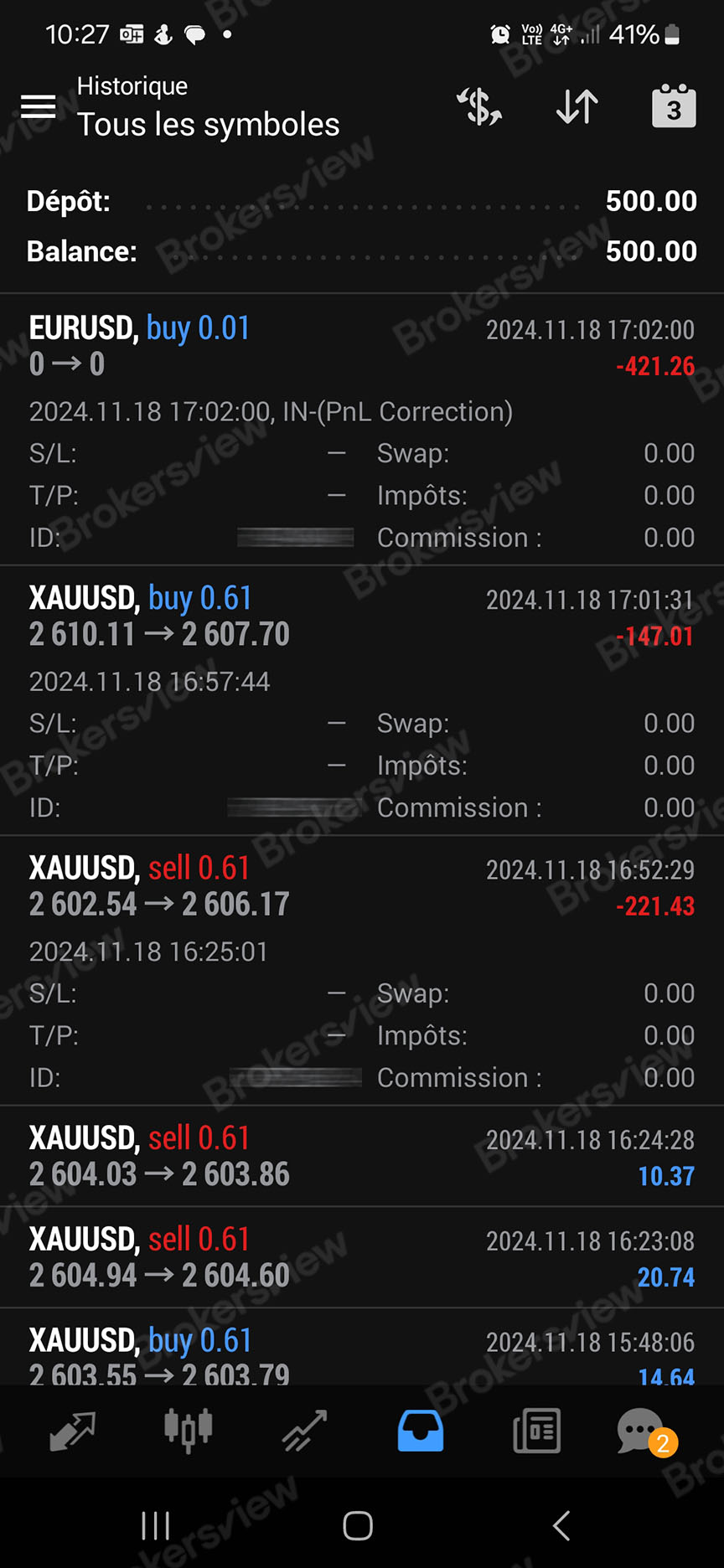Tap the Tous les symboles title
The width and height of the screenshot is (724, 1568).
tap(209, 124)
